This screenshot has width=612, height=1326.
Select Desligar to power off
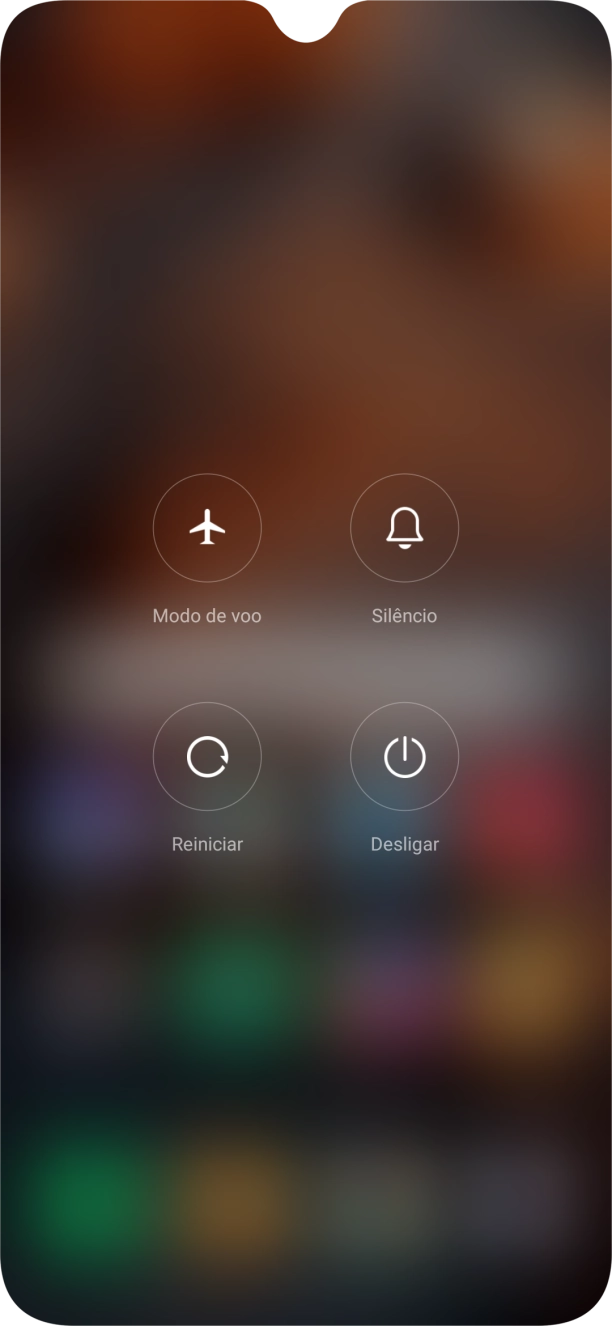coord(404,757)
